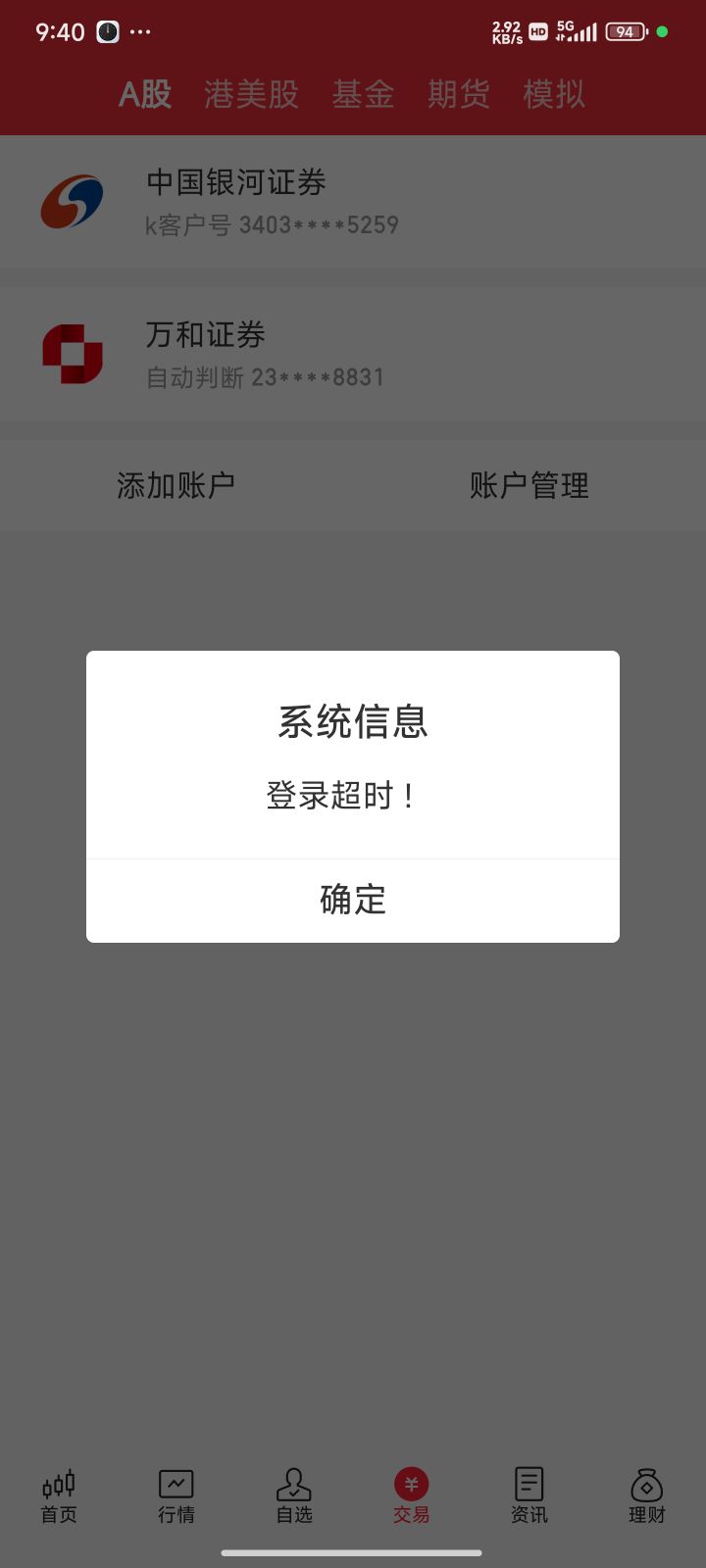
Task: Open the 万和证券 account
Action: tap(353, 355)
